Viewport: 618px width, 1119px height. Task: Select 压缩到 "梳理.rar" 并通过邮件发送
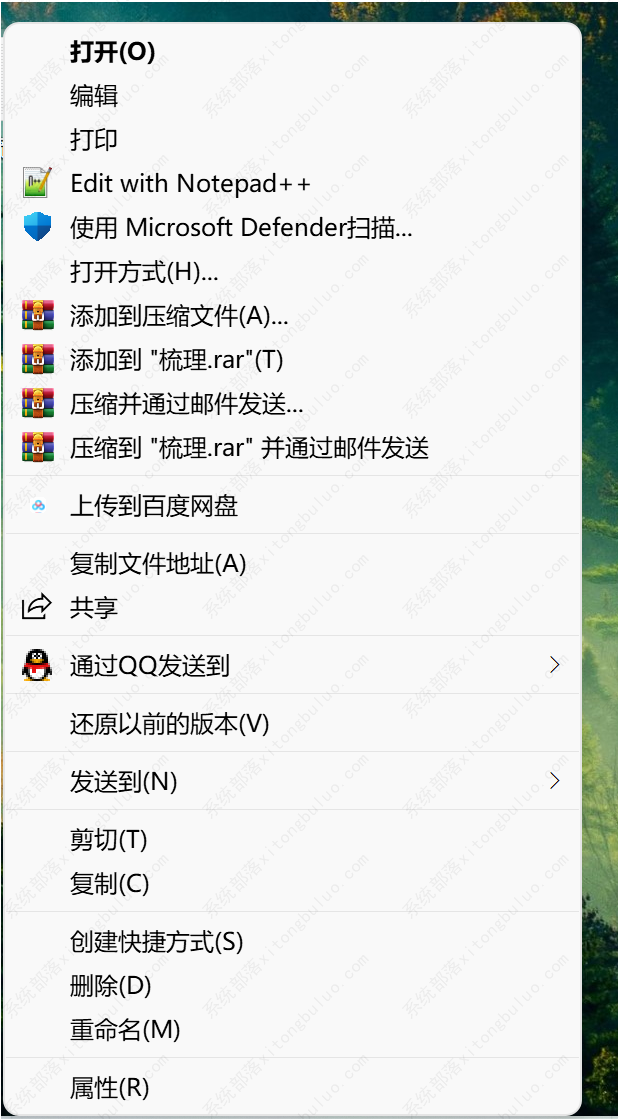tap(248, 448)
